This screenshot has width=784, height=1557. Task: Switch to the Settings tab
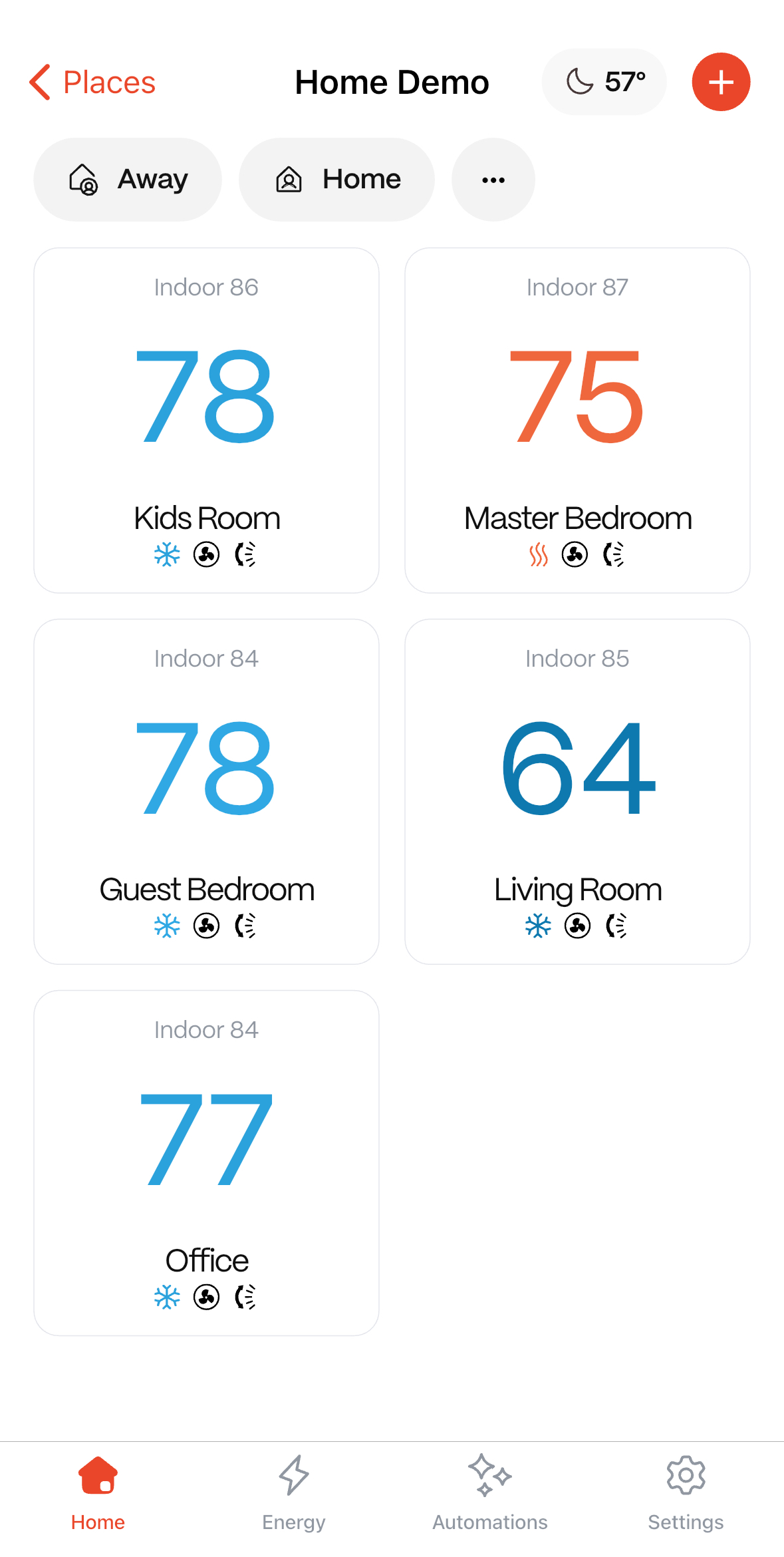pyautogui.click(x=686, y=1493)
